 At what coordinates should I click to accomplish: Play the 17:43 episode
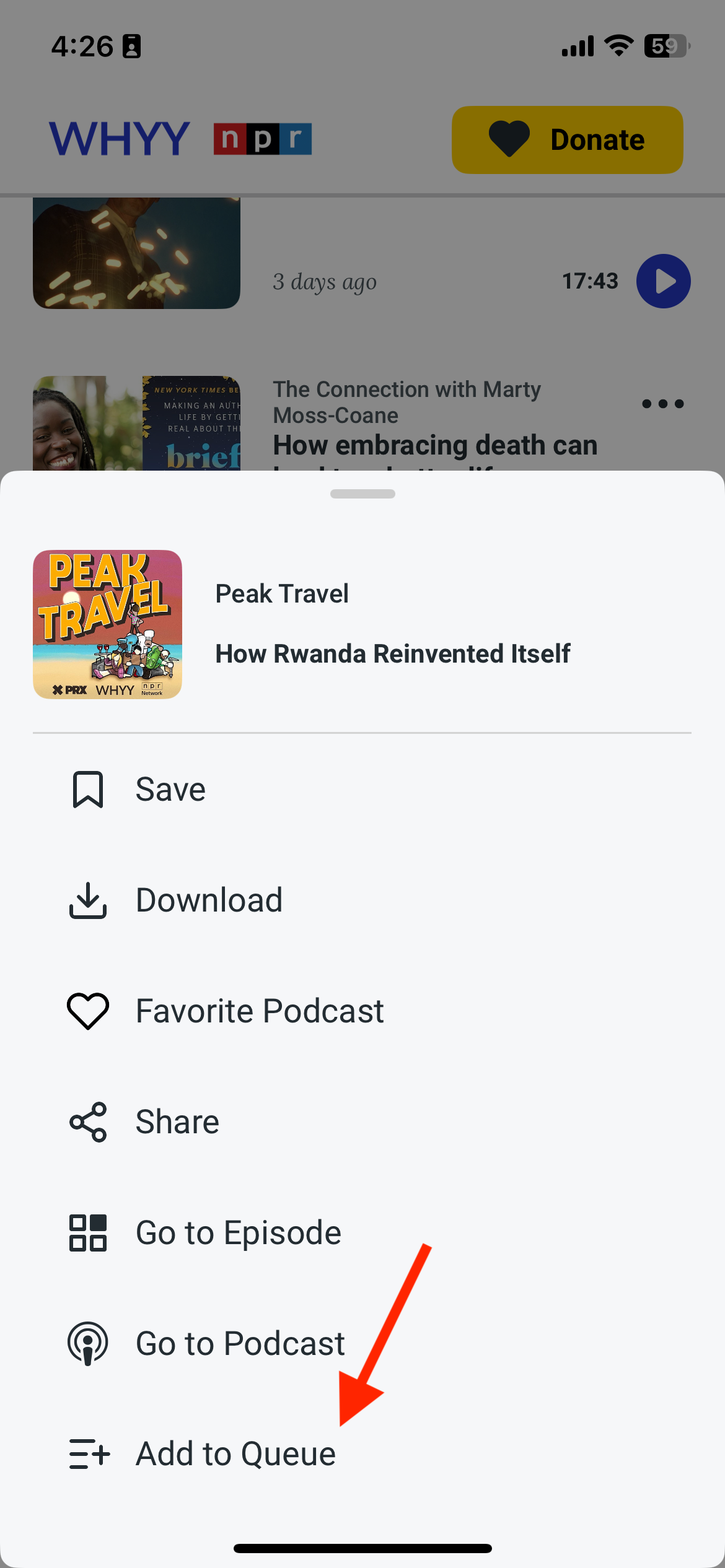663,281
